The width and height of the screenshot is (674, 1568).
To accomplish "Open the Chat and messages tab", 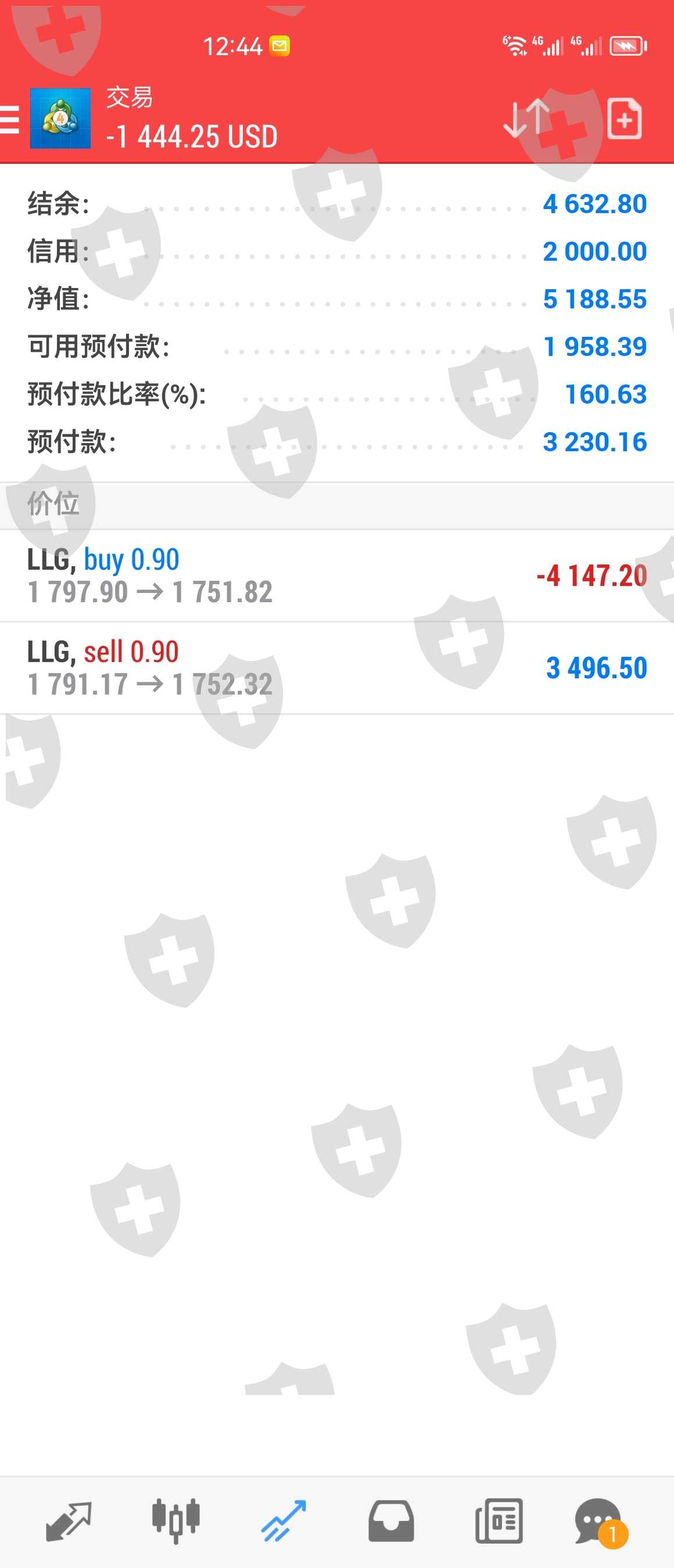I will pyautogui.click(x=599, y=1520).
